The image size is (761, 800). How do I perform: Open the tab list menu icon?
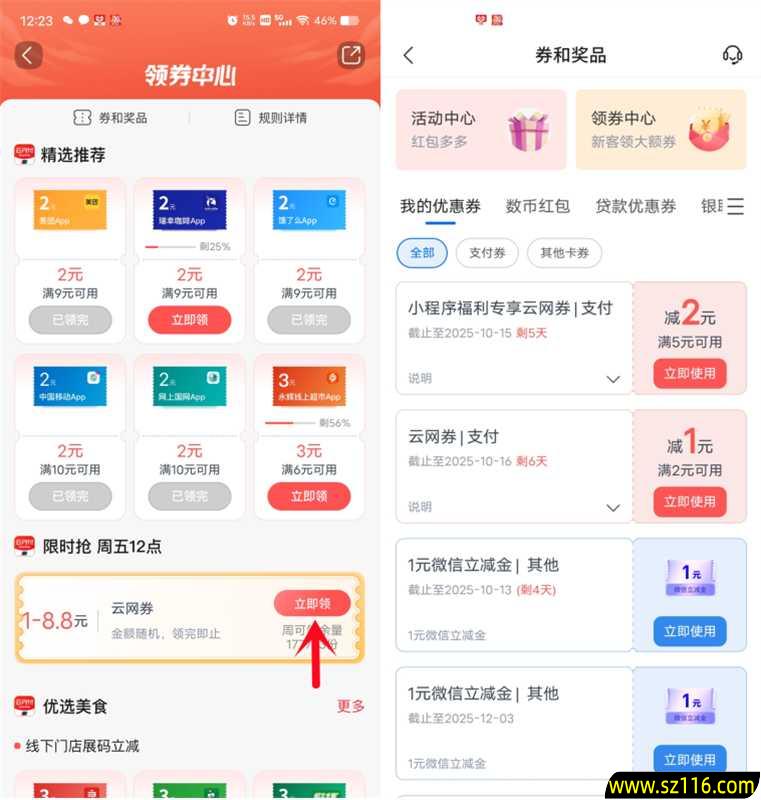[736, 207]
